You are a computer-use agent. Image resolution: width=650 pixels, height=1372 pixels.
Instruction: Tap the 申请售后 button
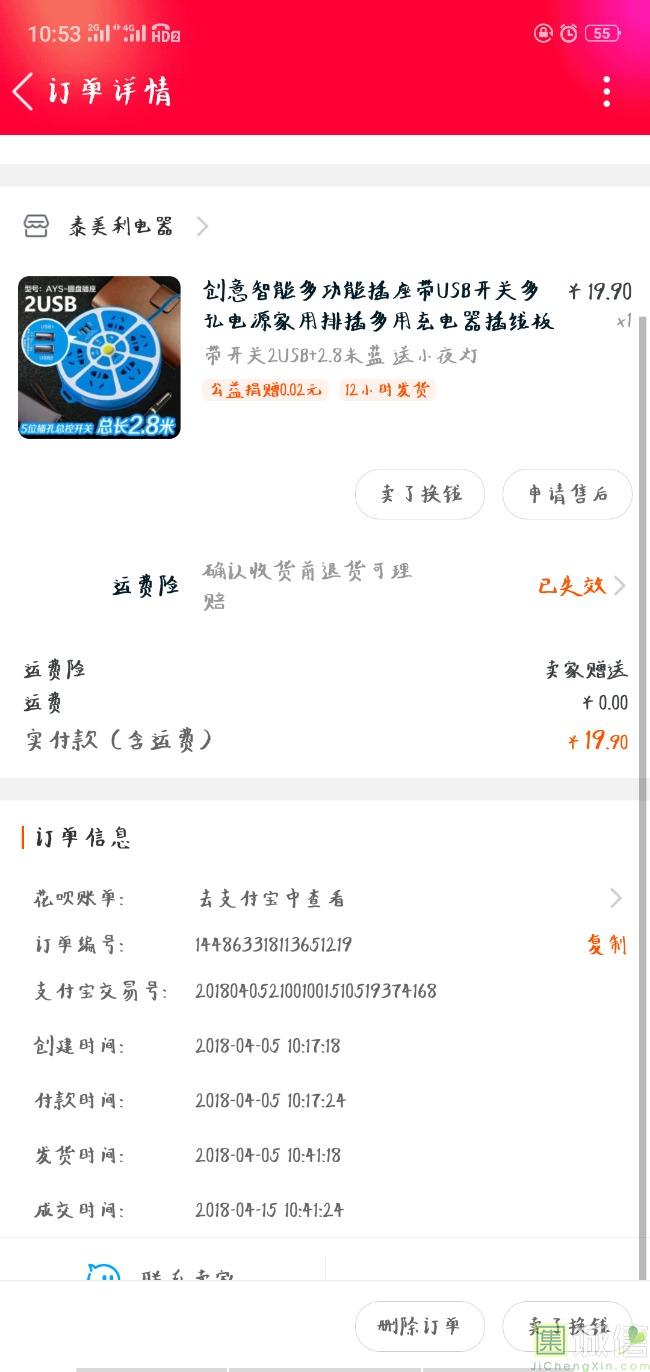[567, 494]
